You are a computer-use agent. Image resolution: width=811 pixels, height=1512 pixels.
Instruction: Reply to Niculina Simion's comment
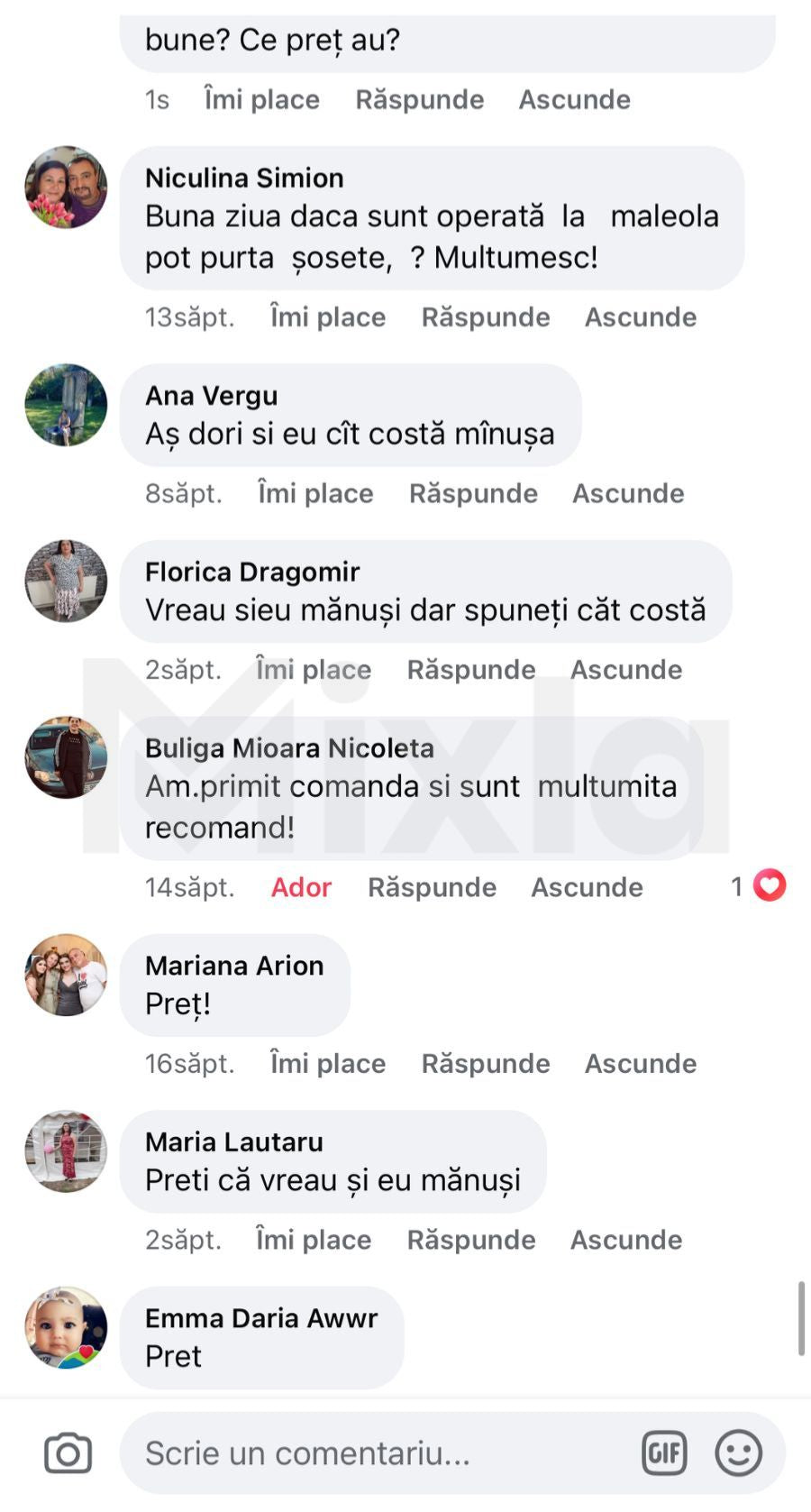pyautogui.click(x=486, y=317)
